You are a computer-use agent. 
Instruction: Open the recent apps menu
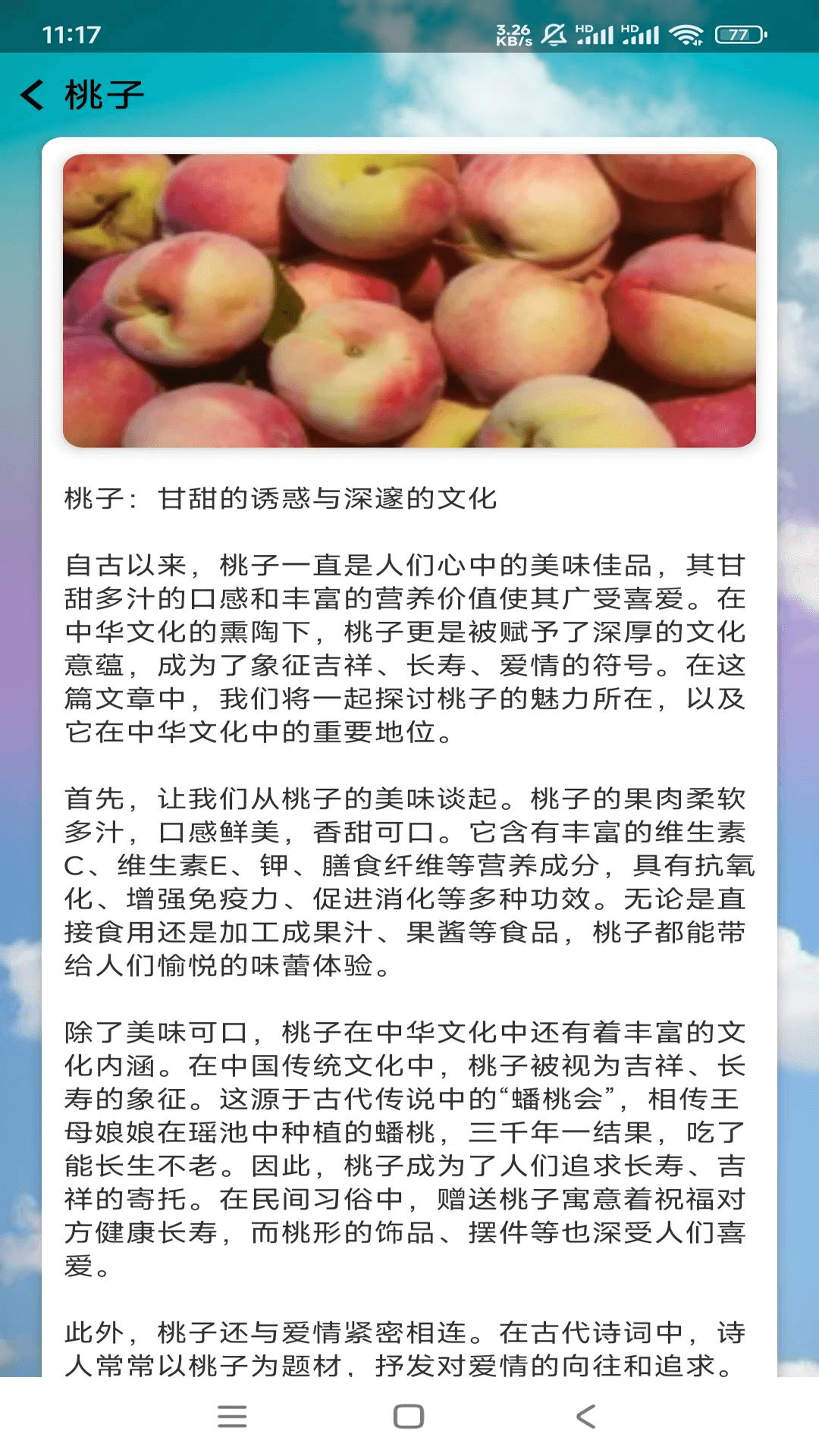click(x=232, y=1416)
